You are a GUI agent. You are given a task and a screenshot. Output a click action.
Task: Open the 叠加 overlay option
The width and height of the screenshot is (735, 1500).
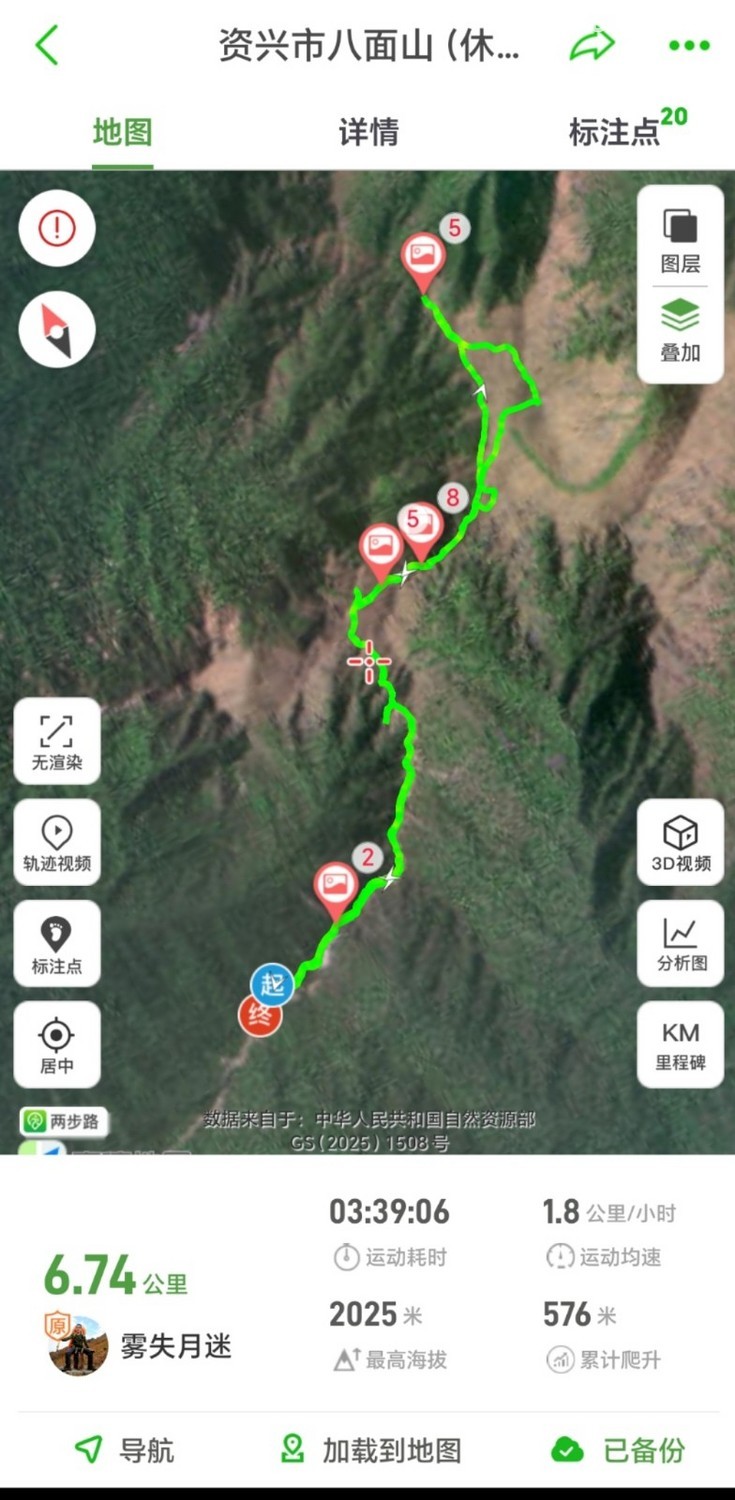(x=680, y=331)
